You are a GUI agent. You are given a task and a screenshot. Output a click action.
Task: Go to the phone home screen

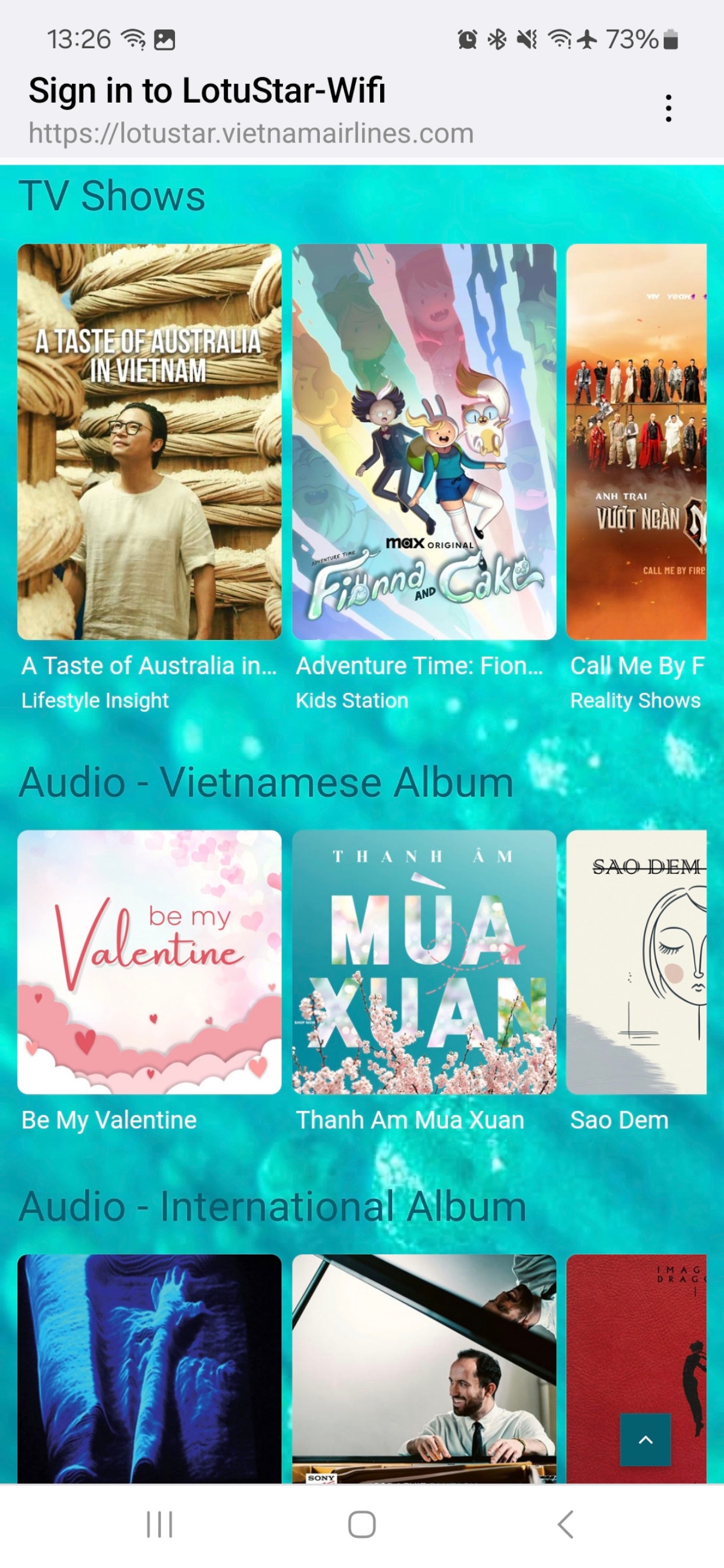(361, 1524)
